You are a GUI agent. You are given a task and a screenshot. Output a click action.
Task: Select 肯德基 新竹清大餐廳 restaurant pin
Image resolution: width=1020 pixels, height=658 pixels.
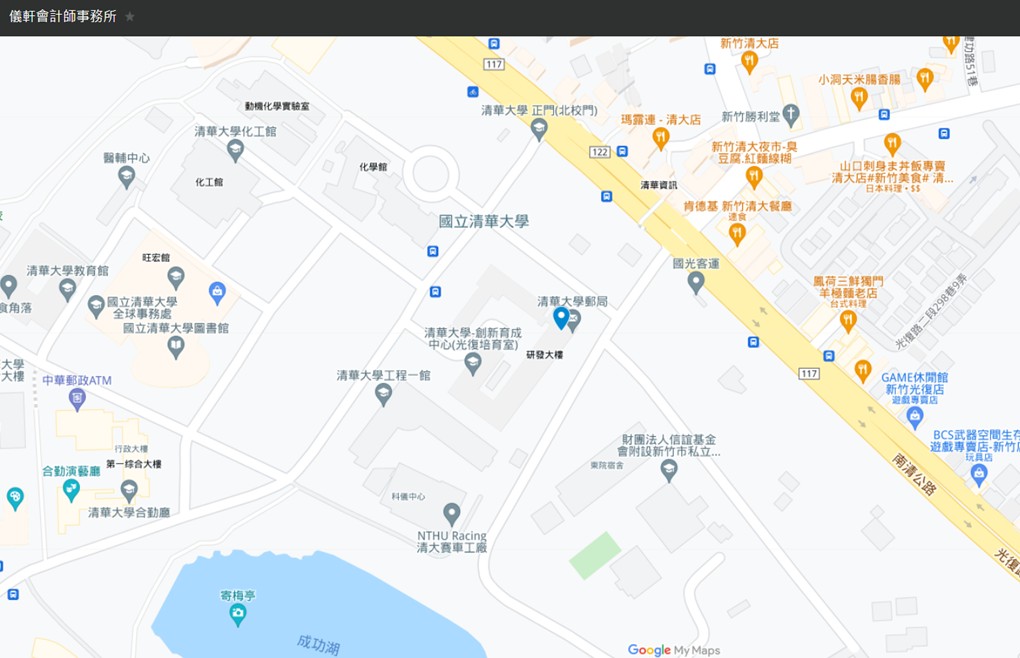pyautogui.click(x=737, y=233)
